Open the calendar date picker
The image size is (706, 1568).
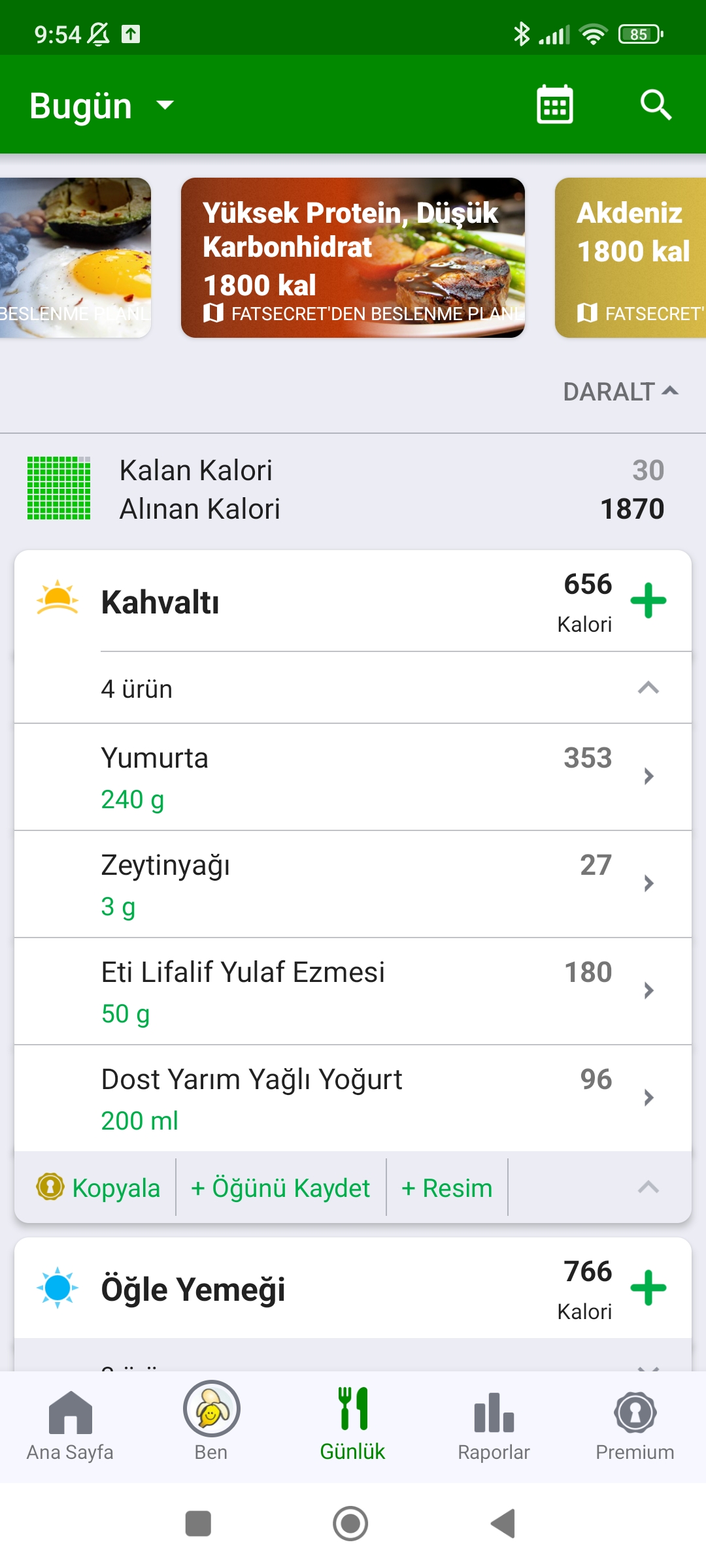pyautogui.click(x=554, y=105)
